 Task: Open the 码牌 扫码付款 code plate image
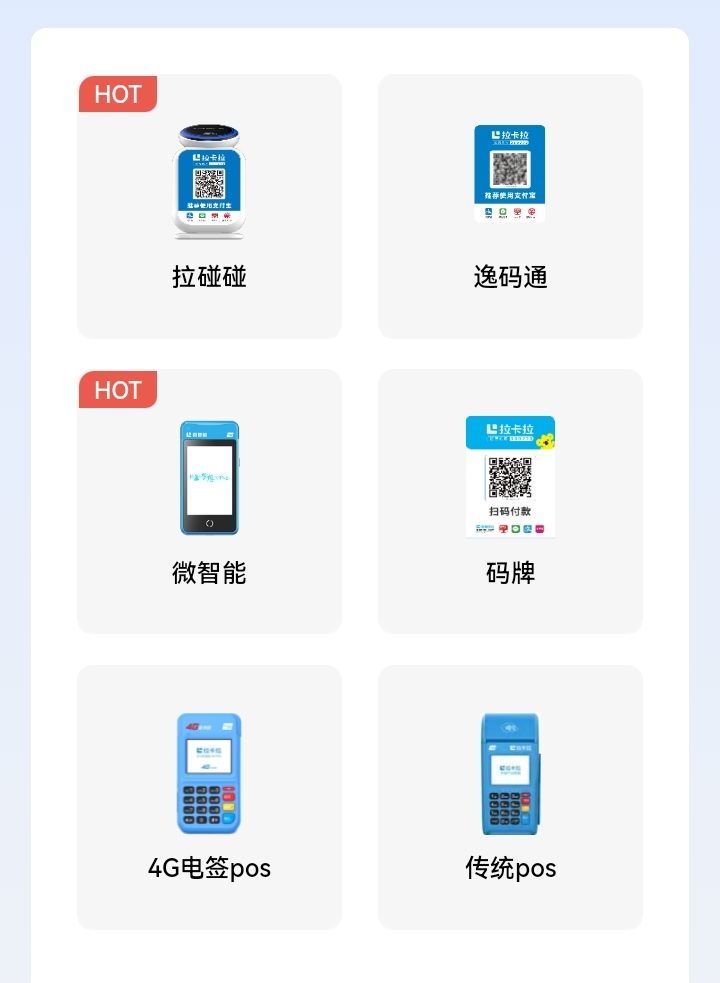click(510, 477)
